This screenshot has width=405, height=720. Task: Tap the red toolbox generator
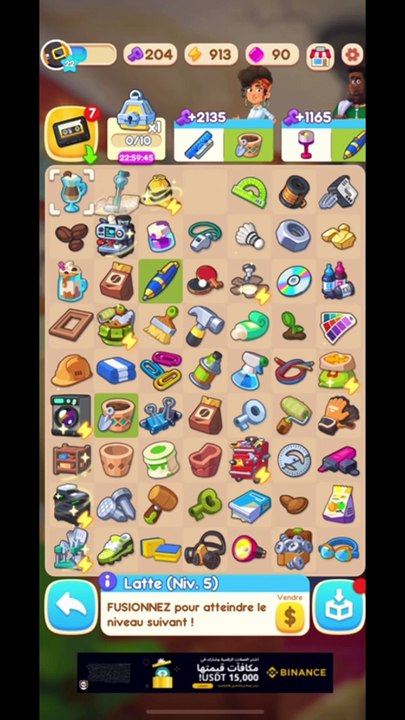(x=250, y=459)
